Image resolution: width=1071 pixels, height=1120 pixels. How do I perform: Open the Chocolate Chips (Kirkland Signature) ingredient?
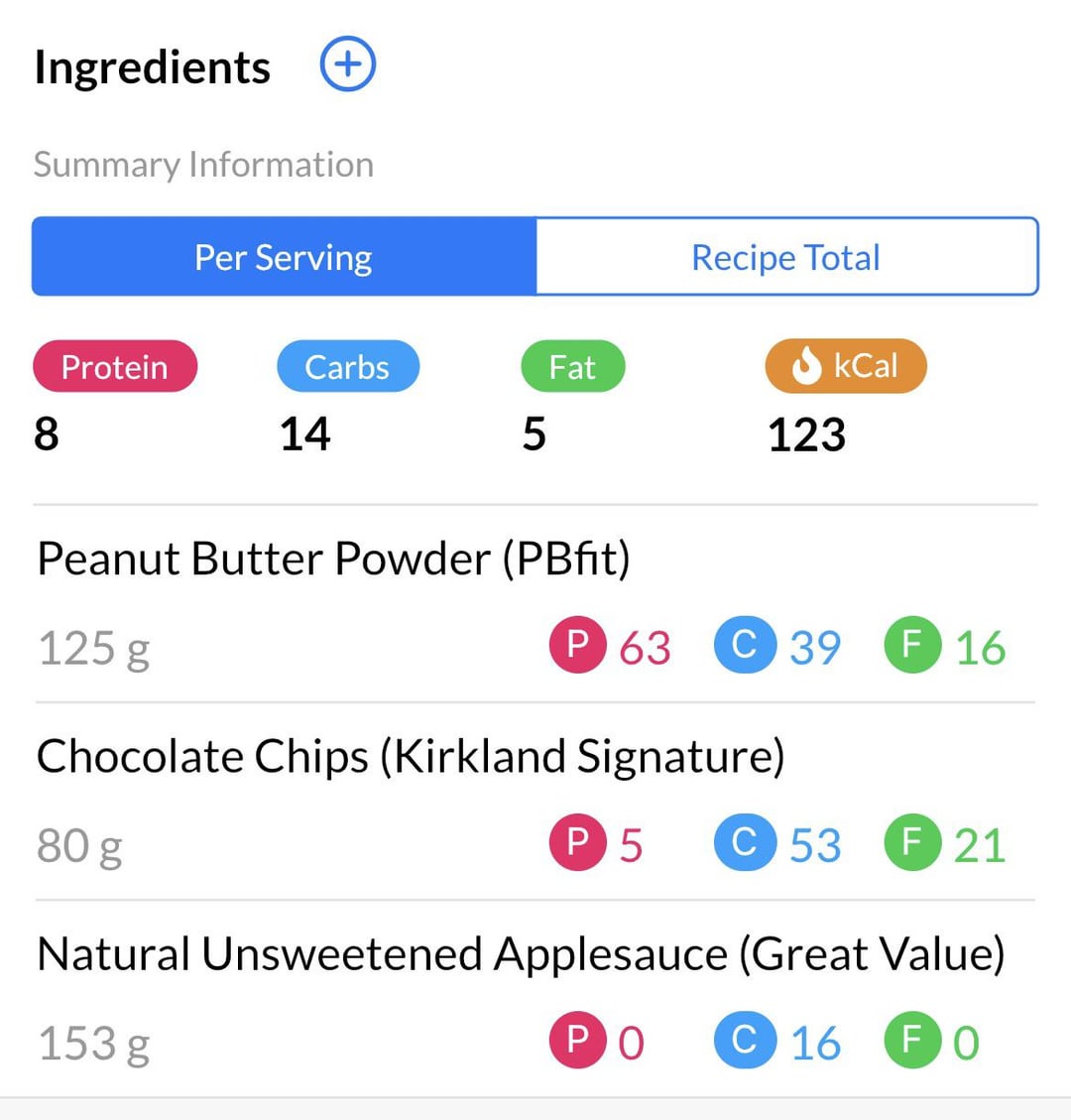tap(411, 757)
